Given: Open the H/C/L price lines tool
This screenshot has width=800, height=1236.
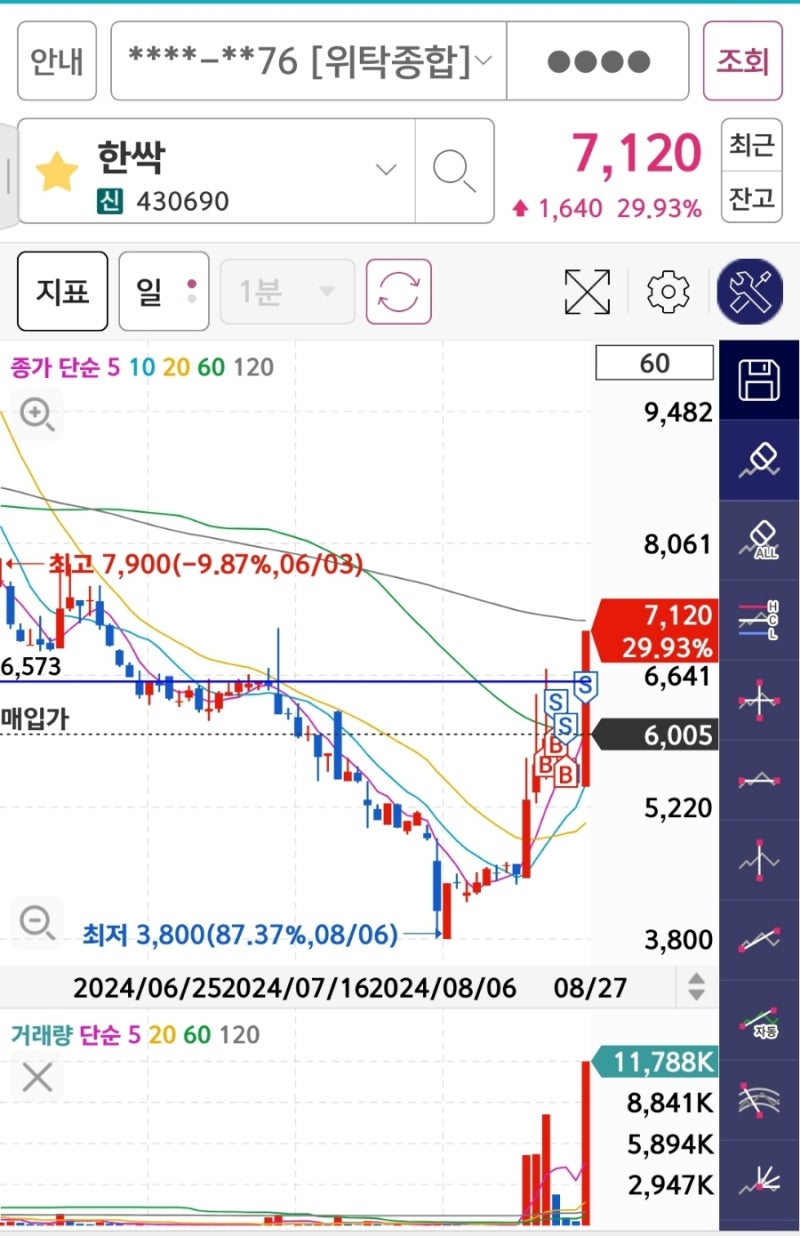Looking at the screenshot, I should pyautogui.click(x=760, y=620).
